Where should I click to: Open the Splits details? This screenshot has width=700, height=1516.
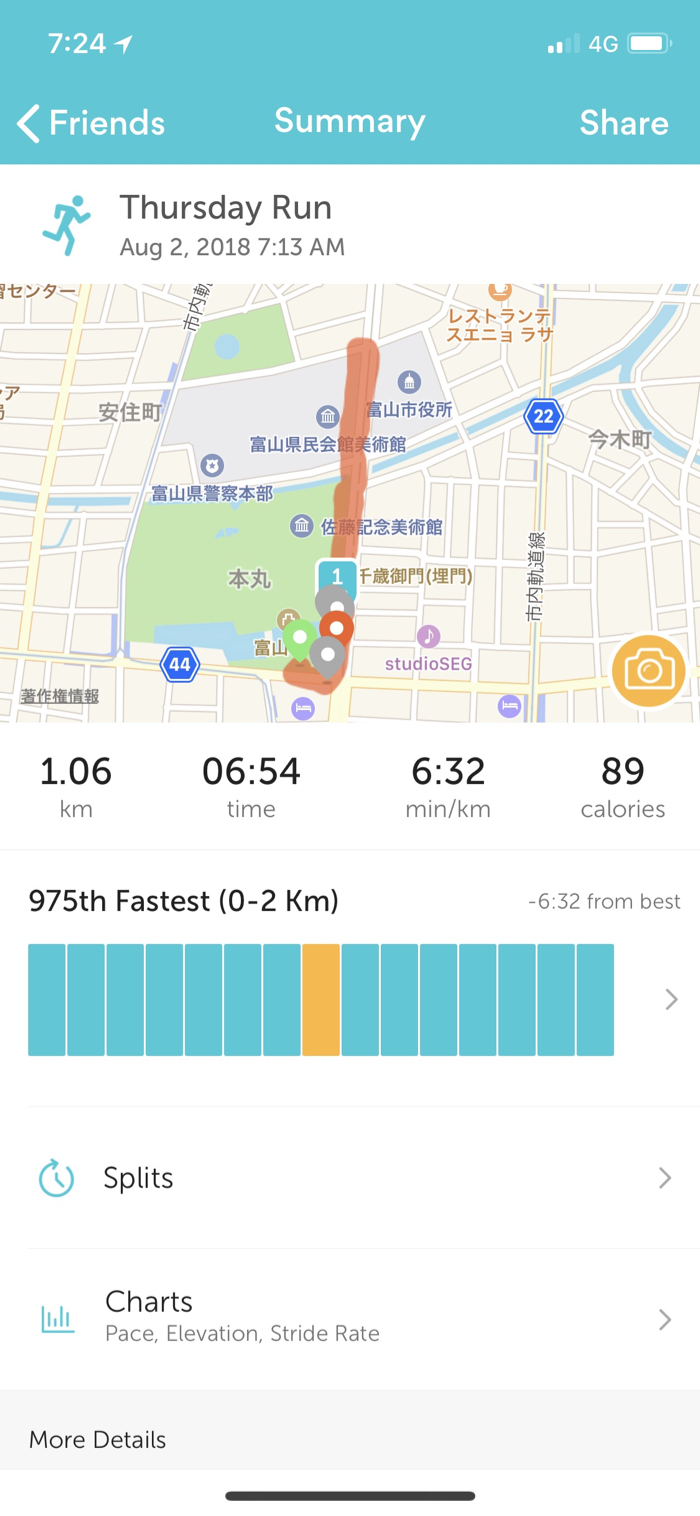(350, 1178)
